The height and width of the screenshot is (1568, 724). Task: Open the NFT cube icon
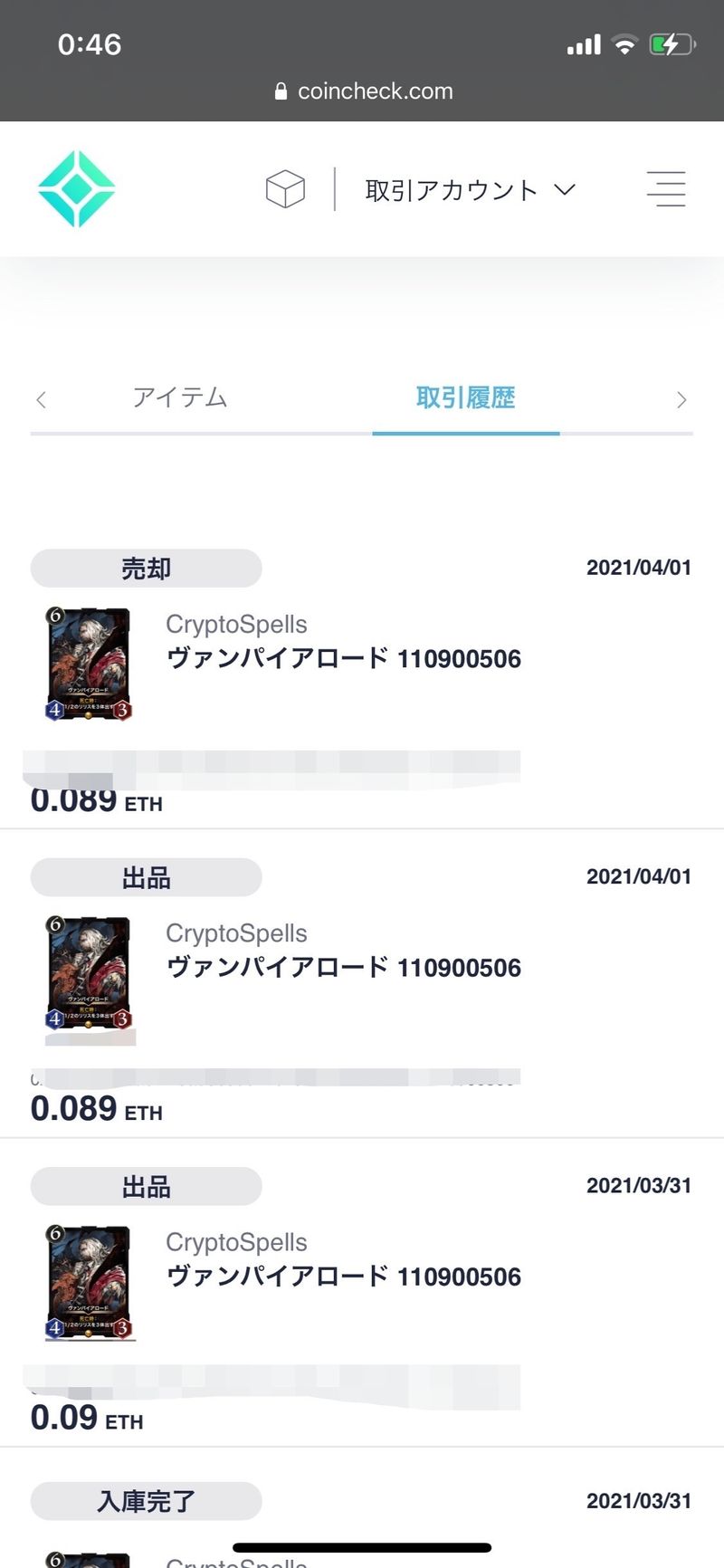click(x=285, y=190)
